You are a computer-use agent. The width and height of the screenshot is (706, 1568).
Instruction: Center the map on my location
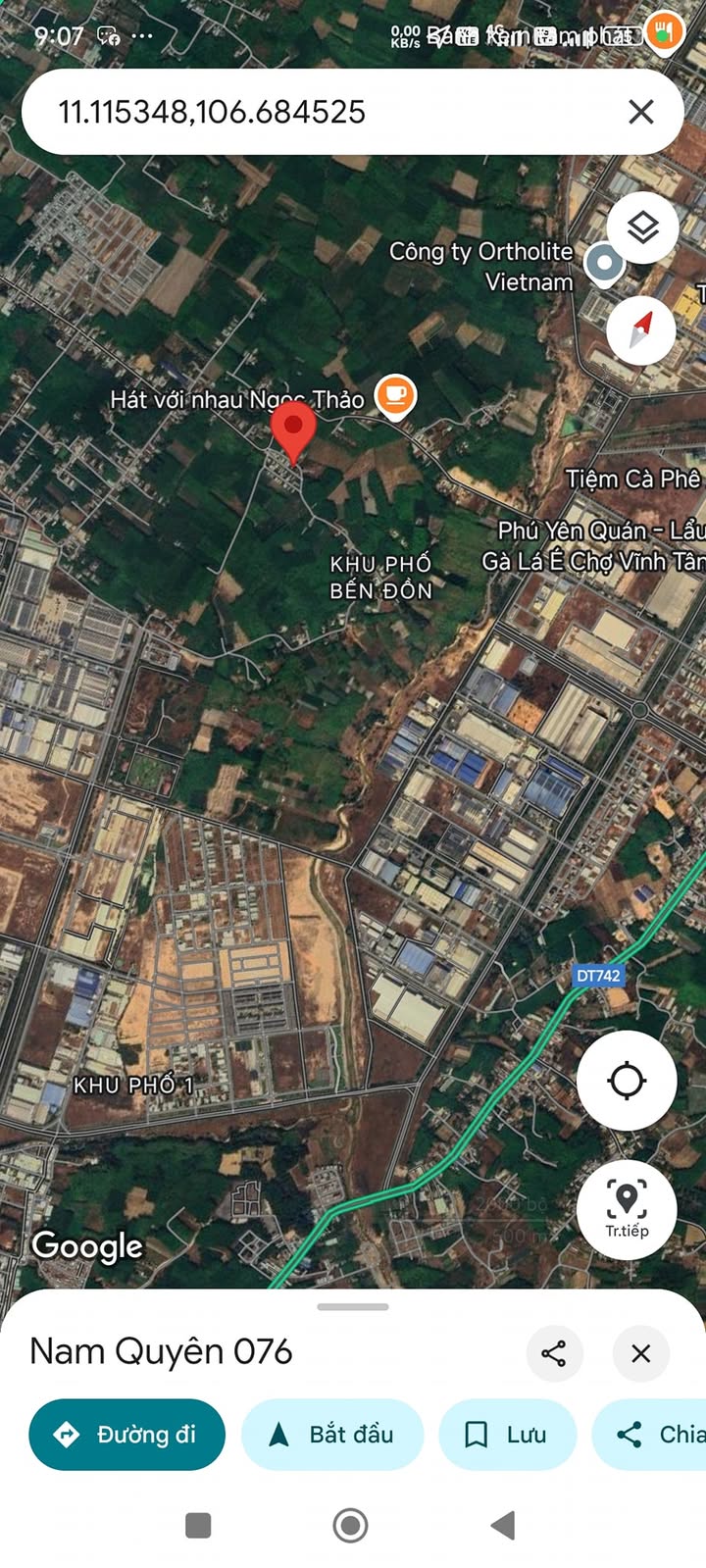627,1081
